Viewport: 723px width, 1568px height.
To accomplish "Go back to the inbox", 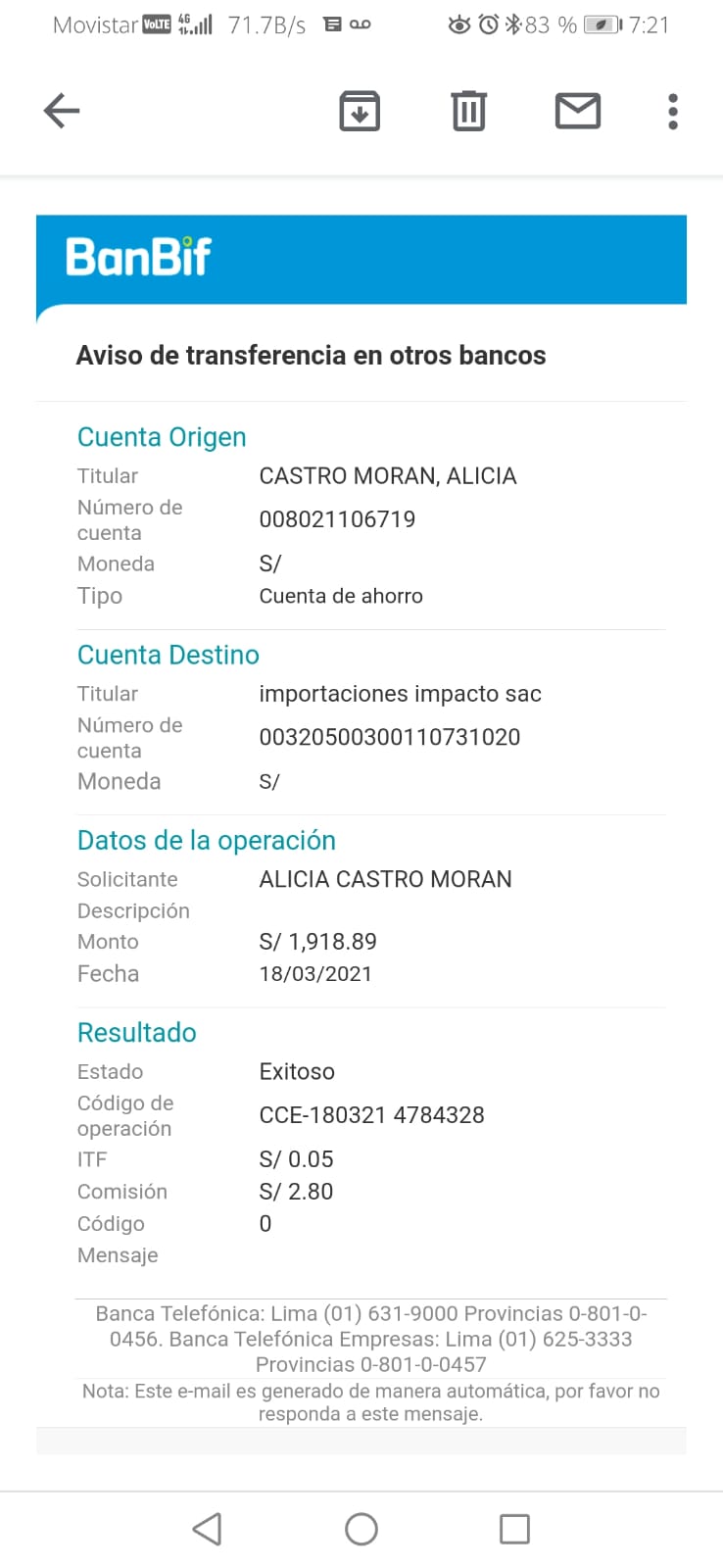I will point(62,111).
